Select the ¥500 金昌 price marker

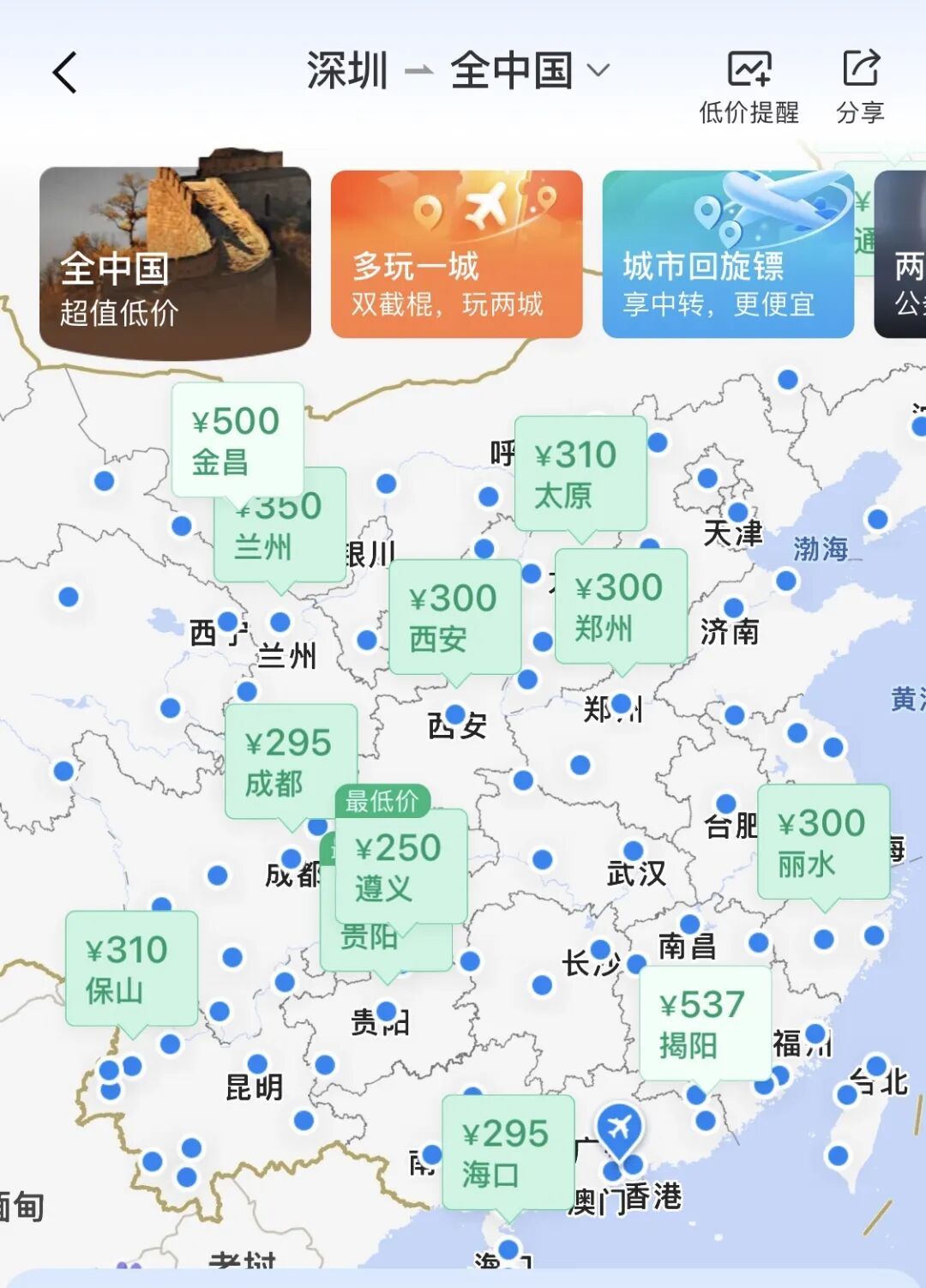(x=238, y=439)
